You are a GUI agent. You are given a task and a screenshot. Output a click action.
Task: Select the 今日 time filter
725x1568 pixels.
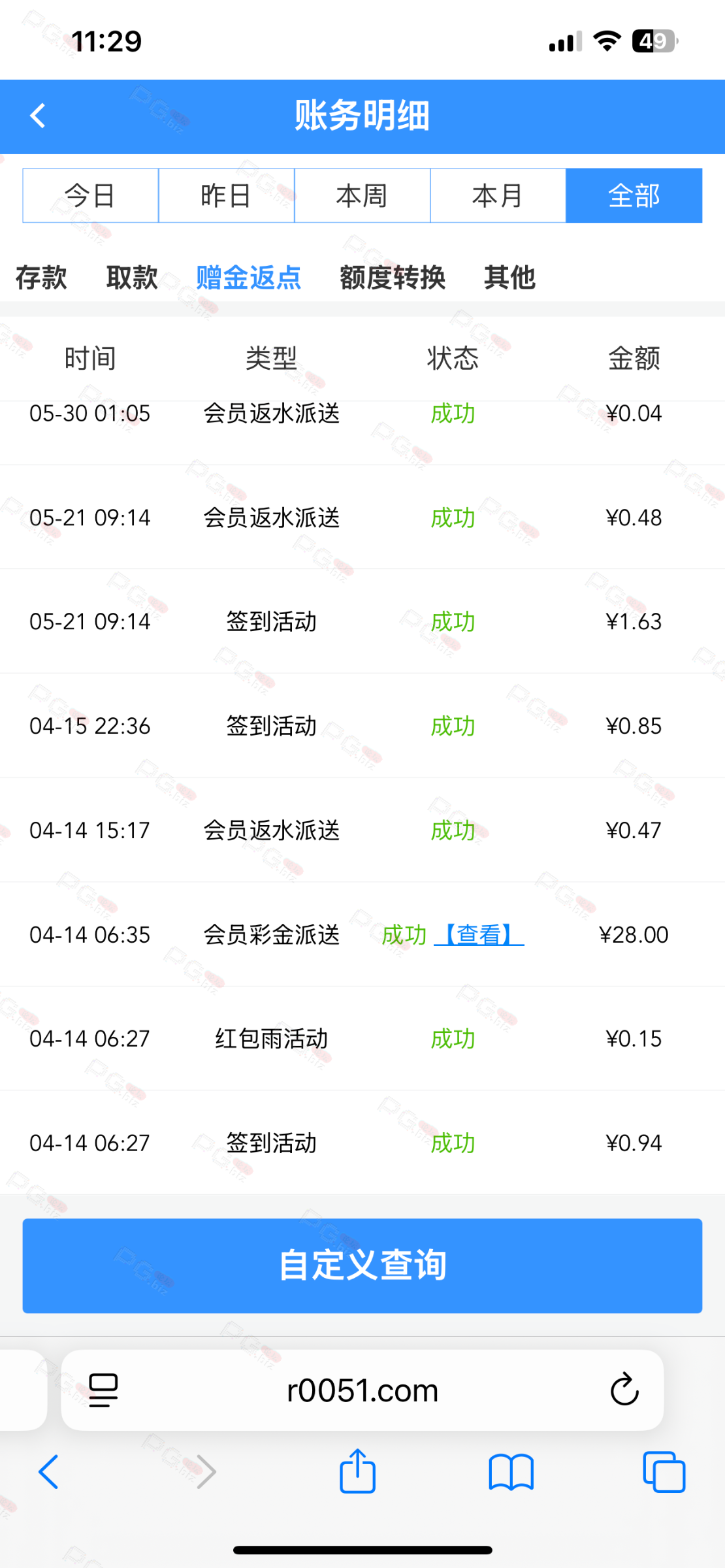91,195
